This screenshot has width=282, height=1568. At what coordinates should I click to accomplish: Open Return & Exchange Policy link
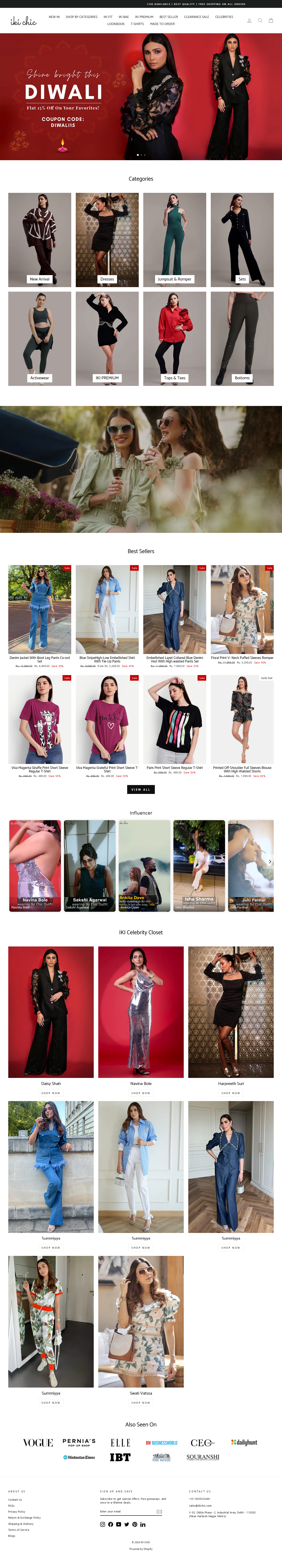(x=24, y=1518)
